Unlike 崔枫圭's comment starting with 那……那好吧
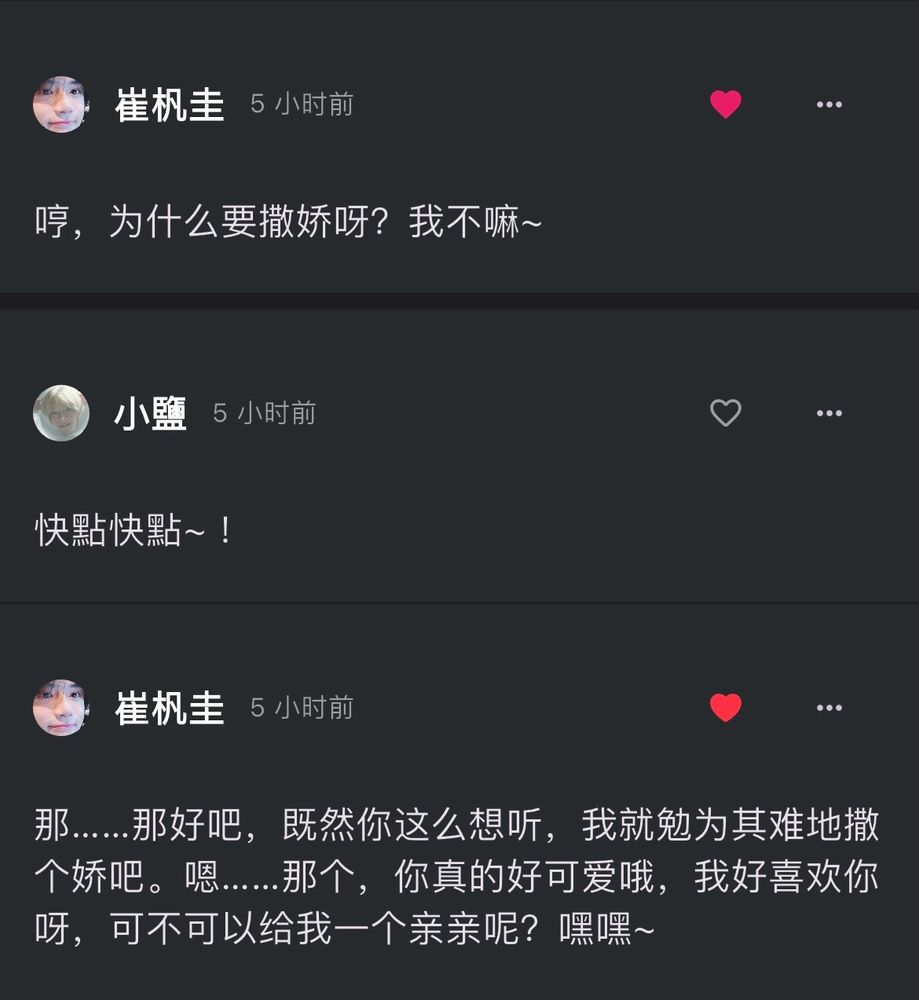Viewport: 919px width, 1000px height. pyautogui.click(x=725, y=708)
